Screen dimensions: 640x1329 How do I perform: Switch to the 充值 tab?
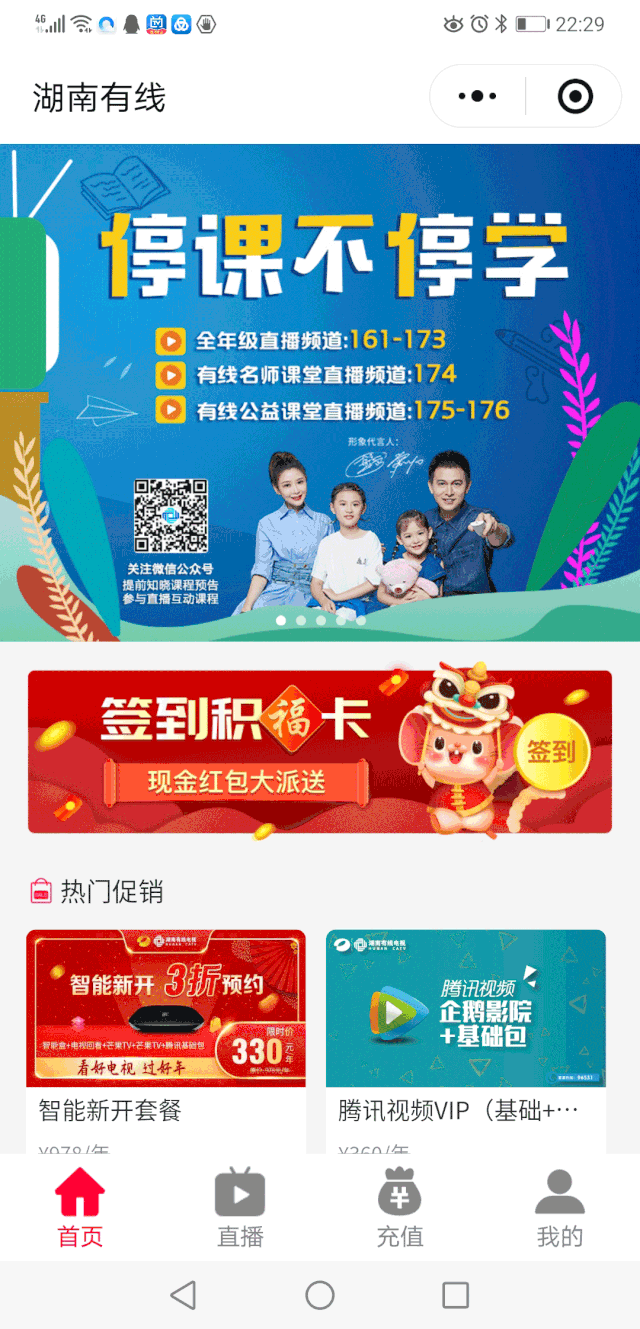pos(400,1207)
